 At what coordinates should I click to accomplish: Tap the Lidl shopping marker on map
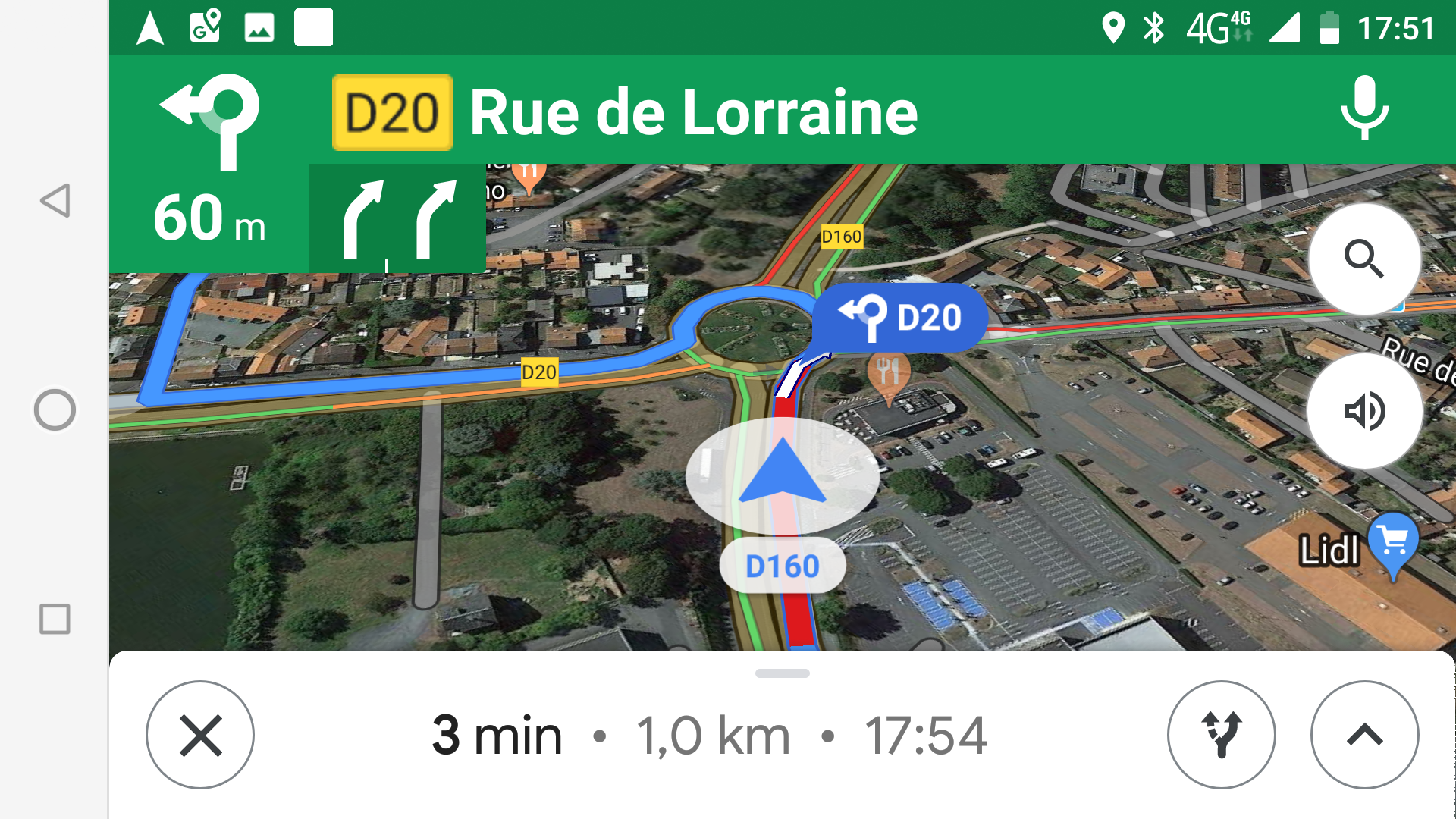pos(1393,542)
